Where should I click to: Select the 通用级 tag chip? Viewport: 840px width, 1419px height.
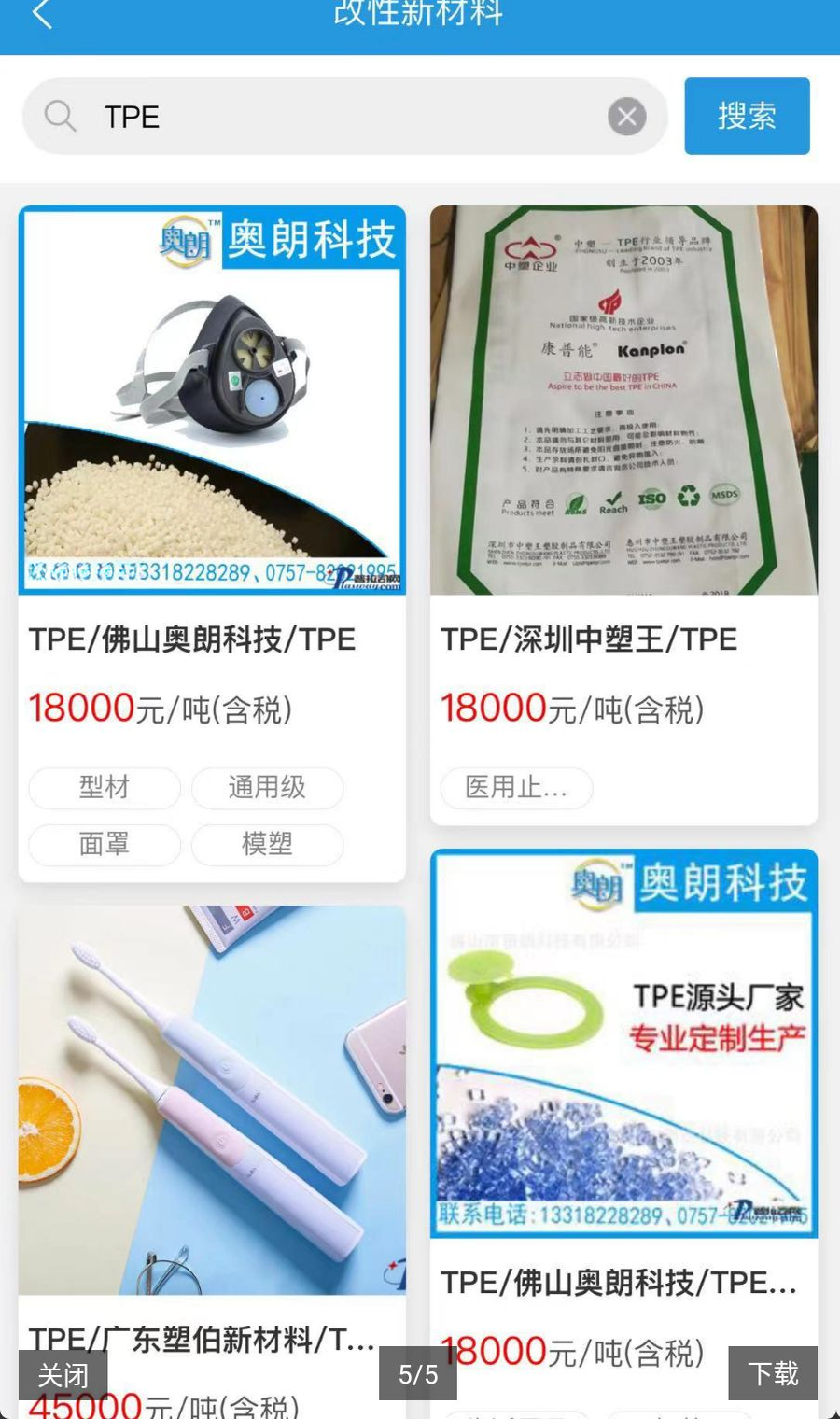pyautogui.click(x=267, y=787)
